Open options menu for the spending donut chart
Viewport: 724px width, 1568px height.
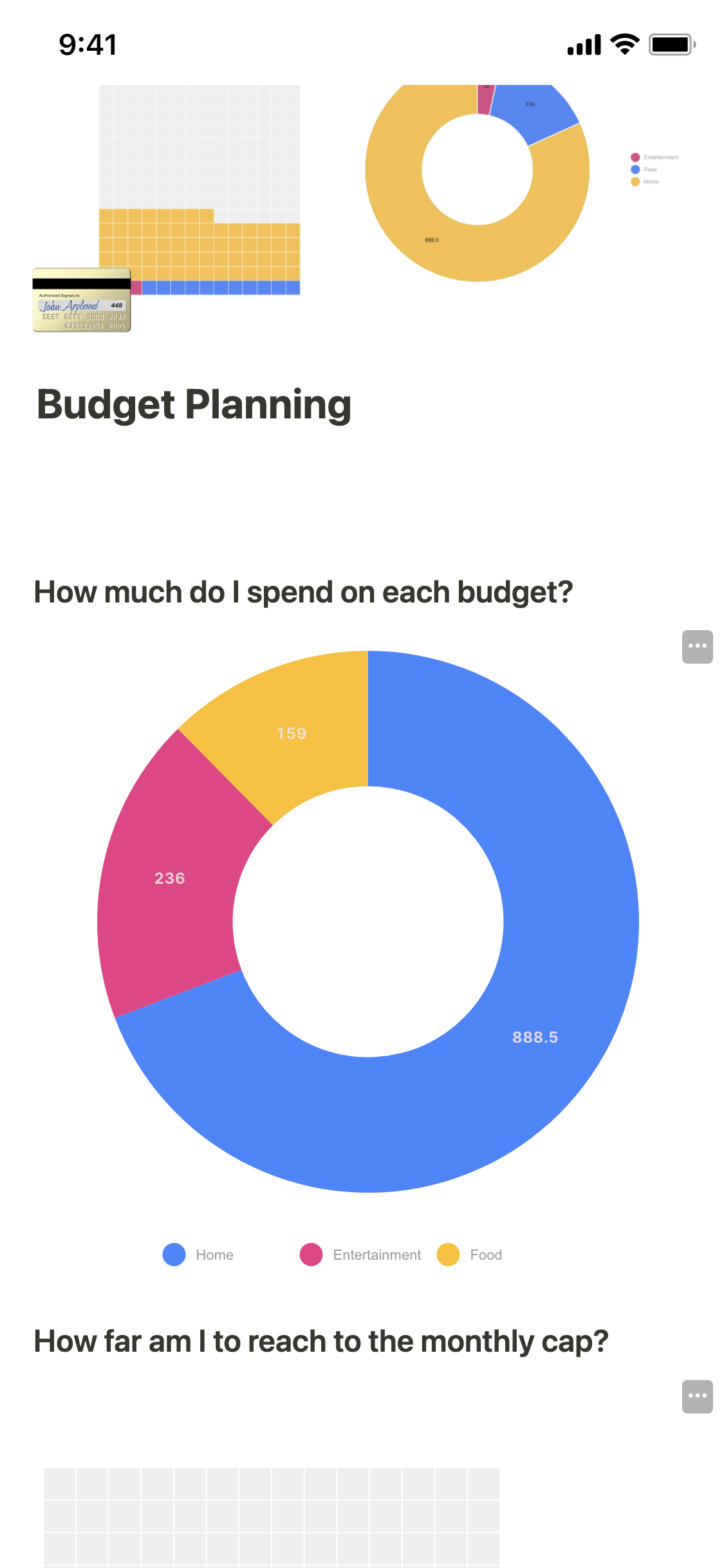pyautogui.click(x=697, y=646)
